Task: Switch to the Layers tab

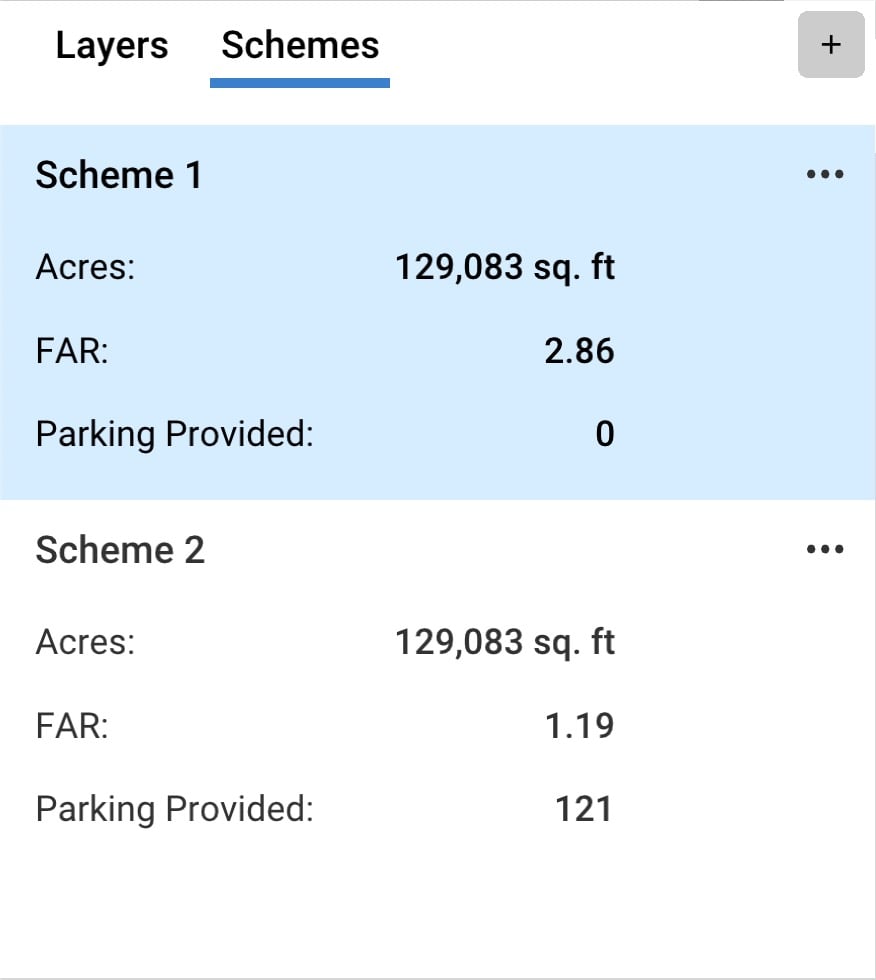Action: click(111, 44)
